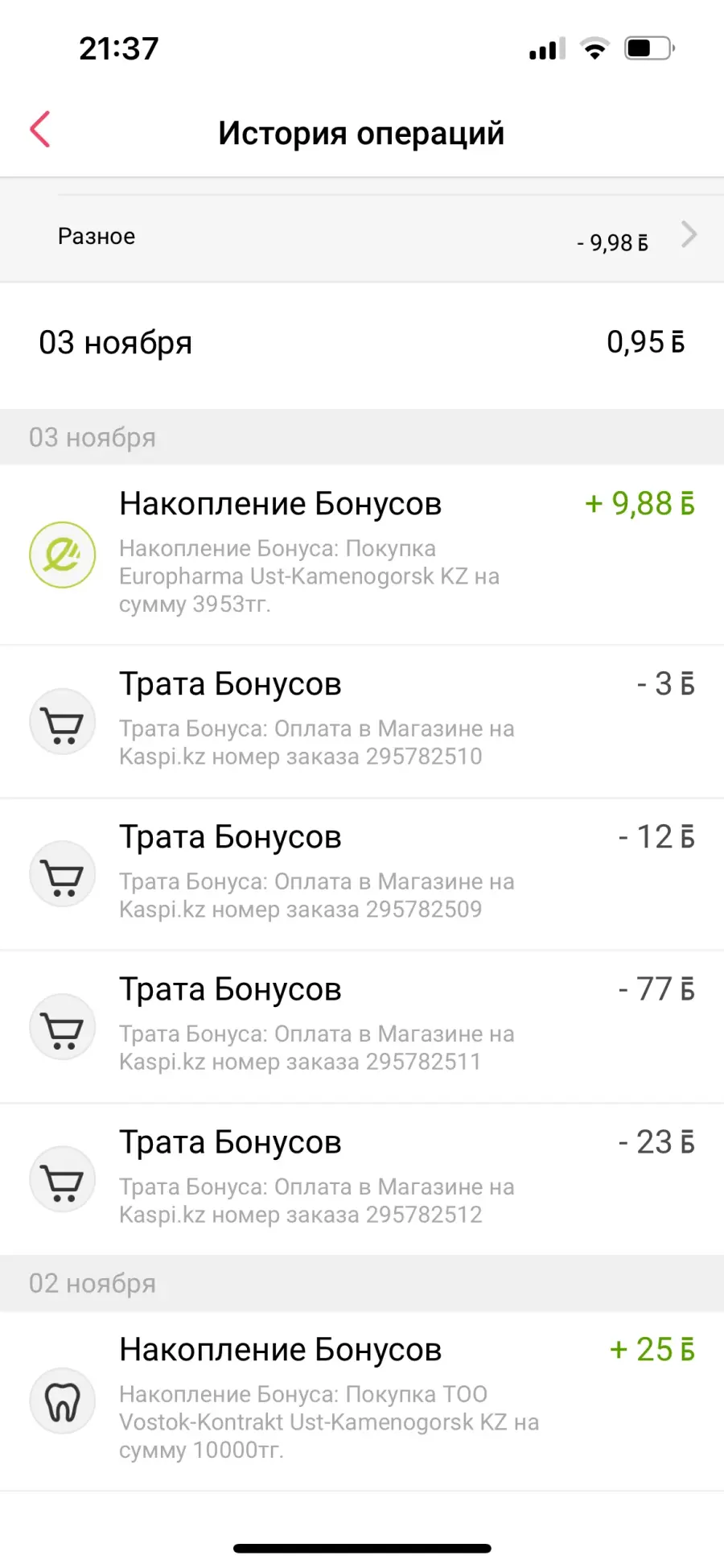Open bonus spend for order 295782511
724x1568 pixels.
tap(362, 1027)
